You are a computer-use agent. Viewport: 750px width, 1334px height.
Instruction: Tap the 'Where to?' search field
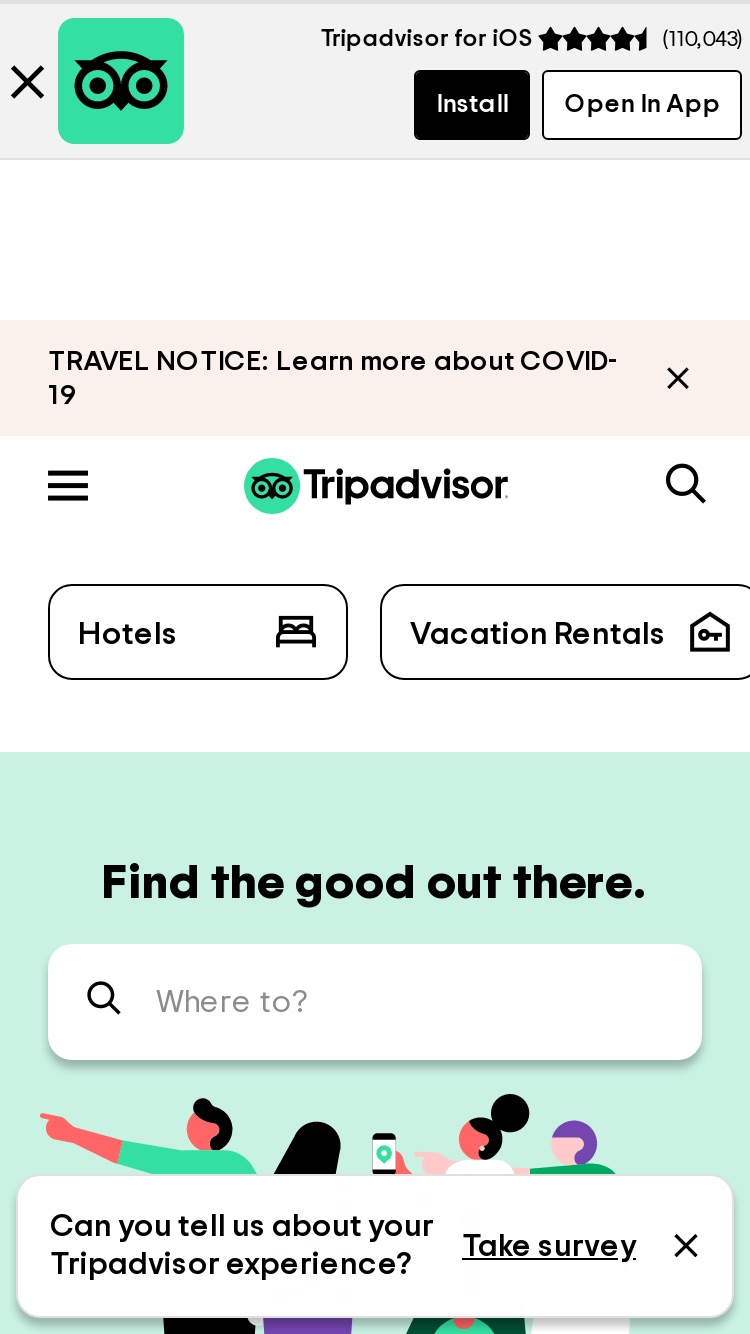point(375,1001)
